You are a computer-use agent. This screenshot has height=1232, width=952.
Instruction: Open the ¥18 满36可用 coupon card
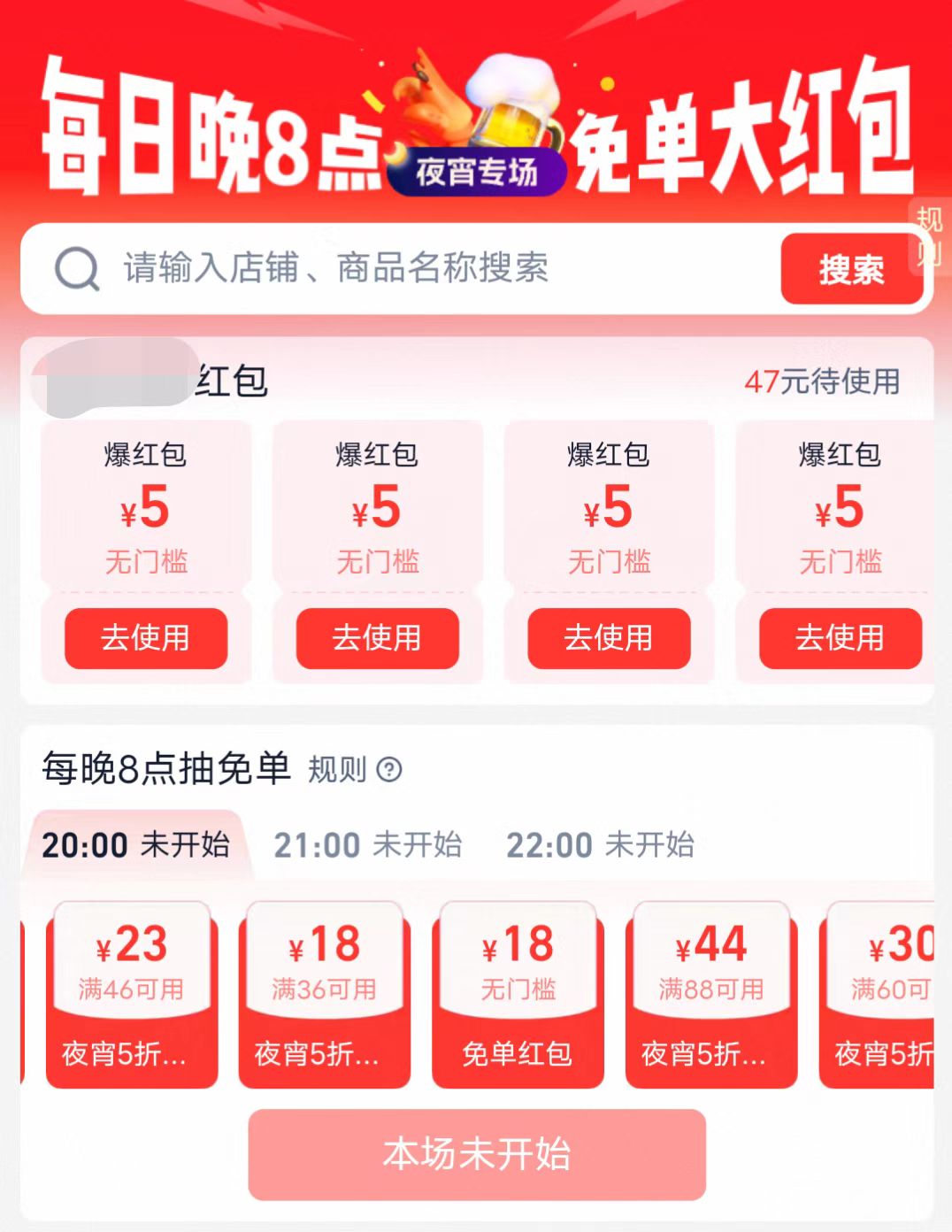click(x=324, y=995)
